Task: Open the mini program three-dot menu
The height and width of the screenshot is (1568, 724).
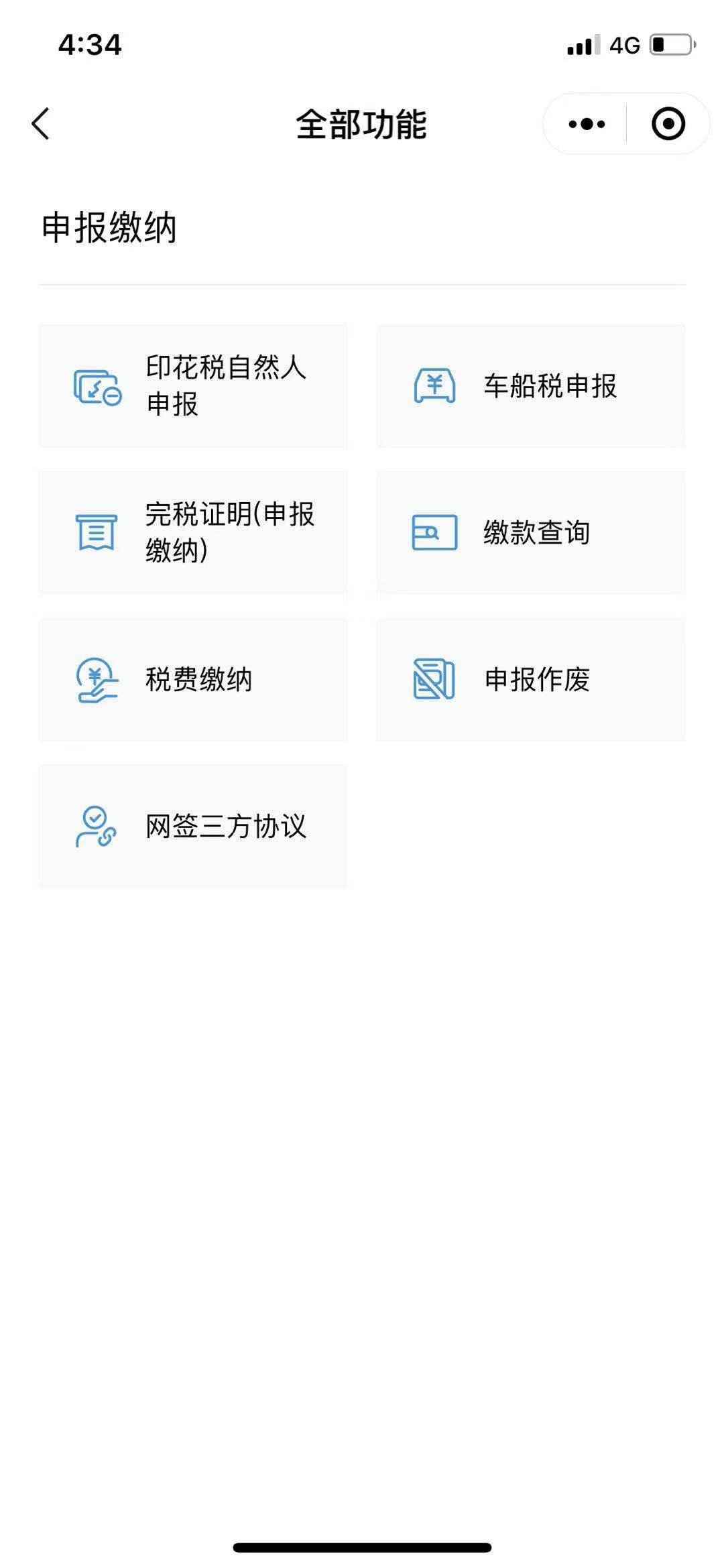Action: tap(587, 124)
